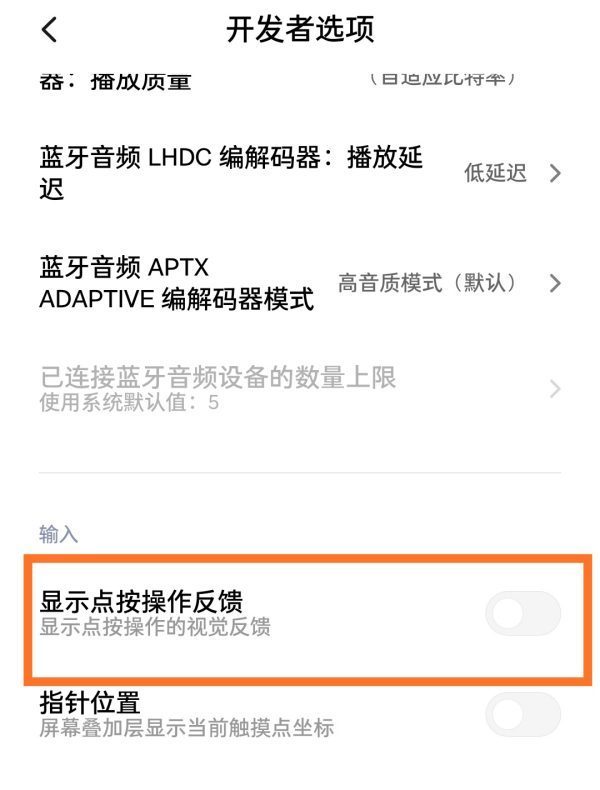The height and width of the screenshot is (790, 600).
Task: Turn on 指针位置 switch
Action: click(x=522, y=714)
